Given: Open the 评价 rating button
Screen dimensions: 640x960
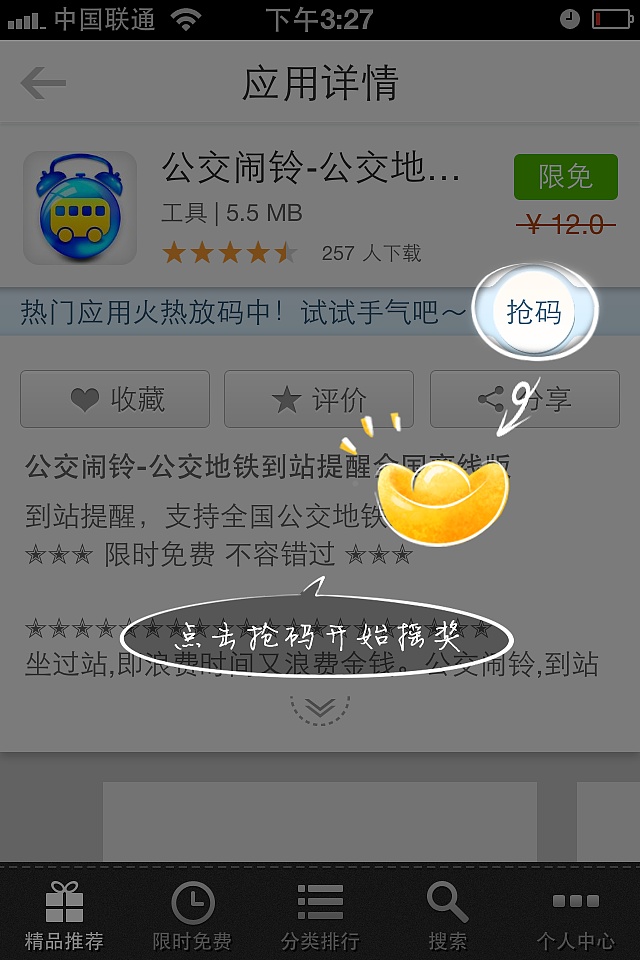Looking at the screenshot, I should 319,400.
